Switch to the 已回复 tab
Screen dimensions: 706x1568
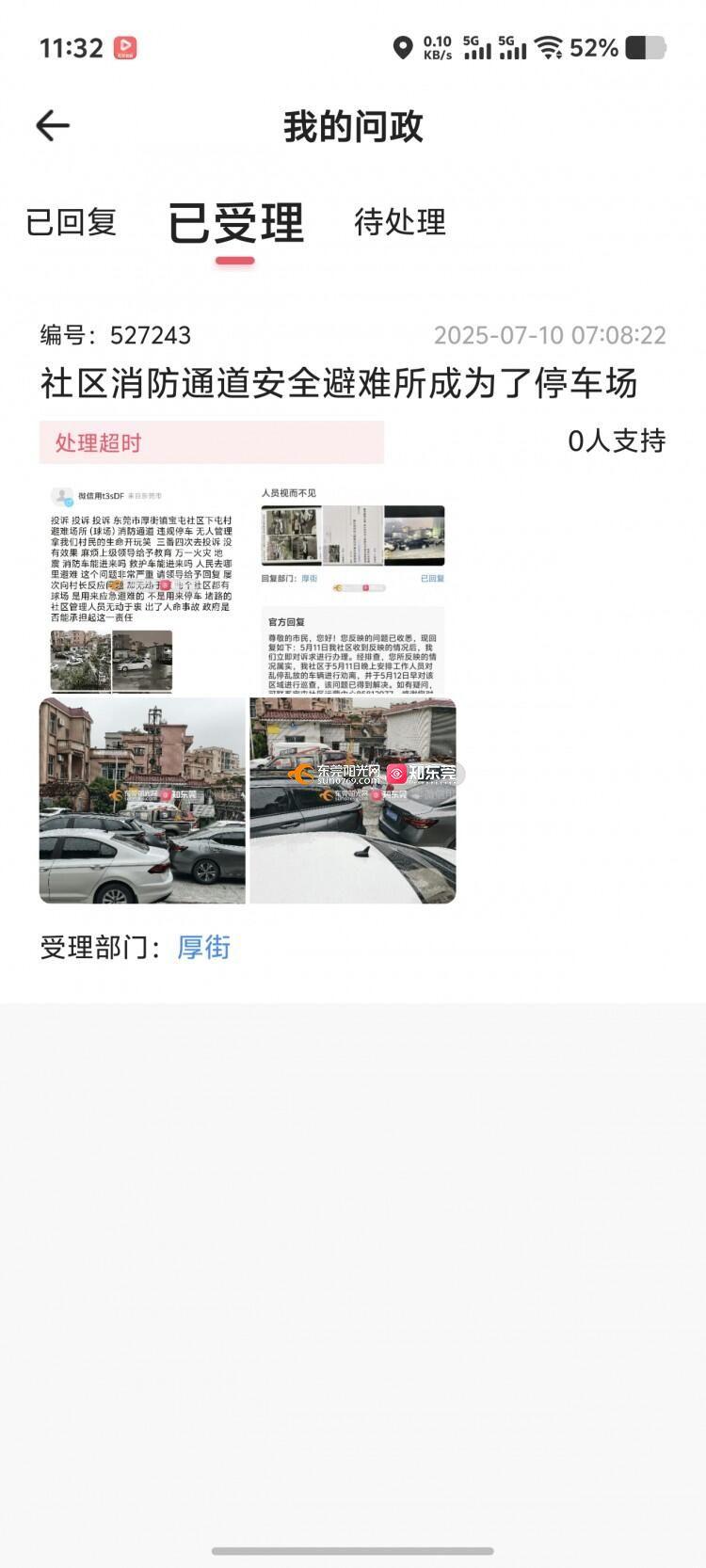pos(71,222)
